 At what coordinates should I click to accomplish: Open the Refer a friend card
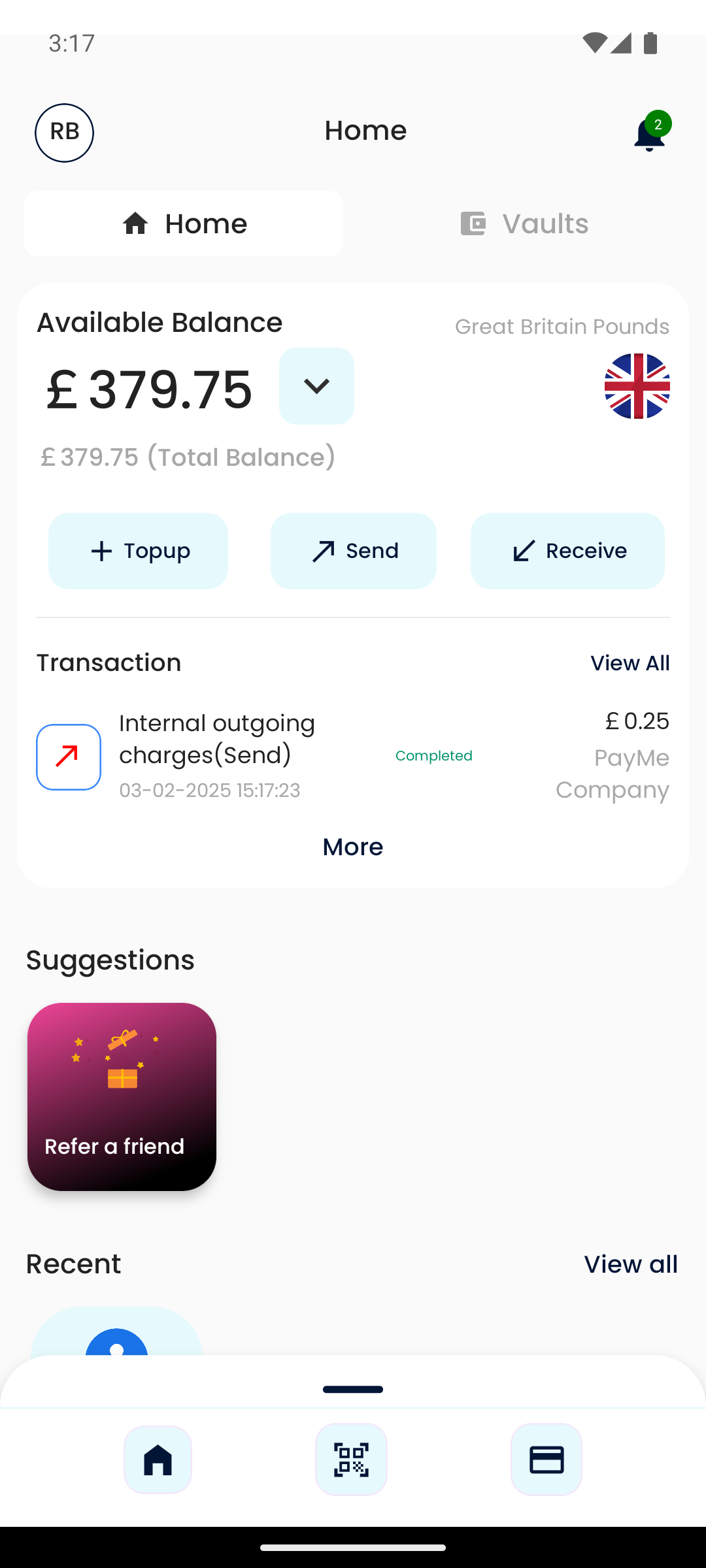122,1096
